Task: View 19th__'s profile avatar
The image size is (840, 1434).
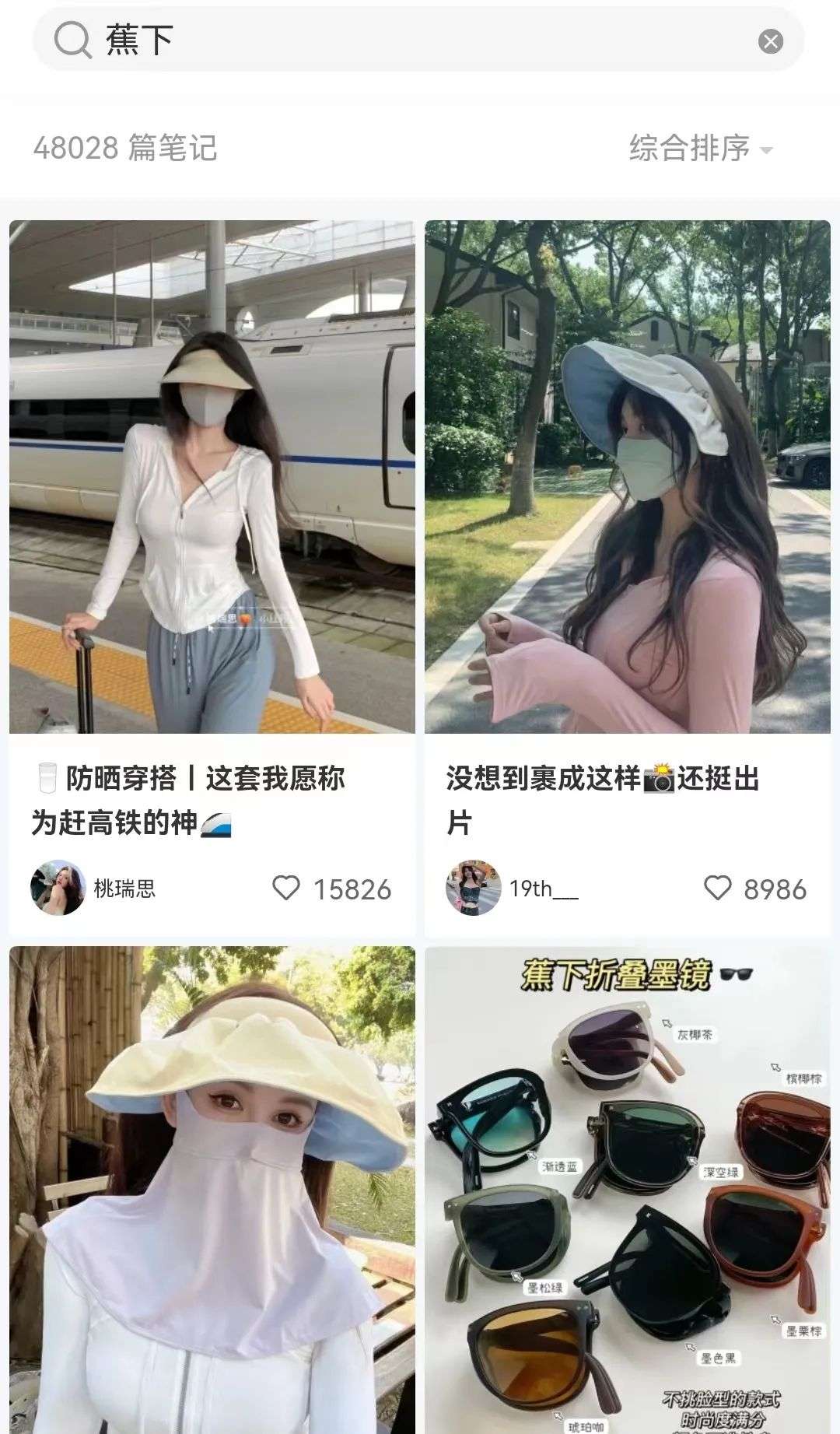Action: (473, 888)
